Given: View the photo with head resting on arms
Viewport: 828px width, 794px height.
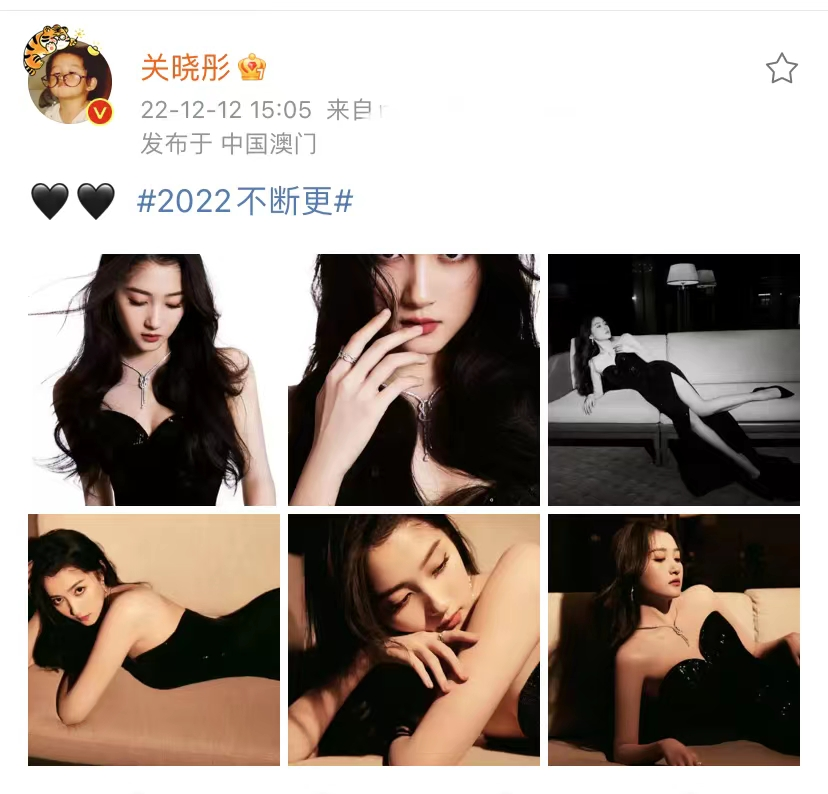Looking at the screenshot, I should point(413,639).
